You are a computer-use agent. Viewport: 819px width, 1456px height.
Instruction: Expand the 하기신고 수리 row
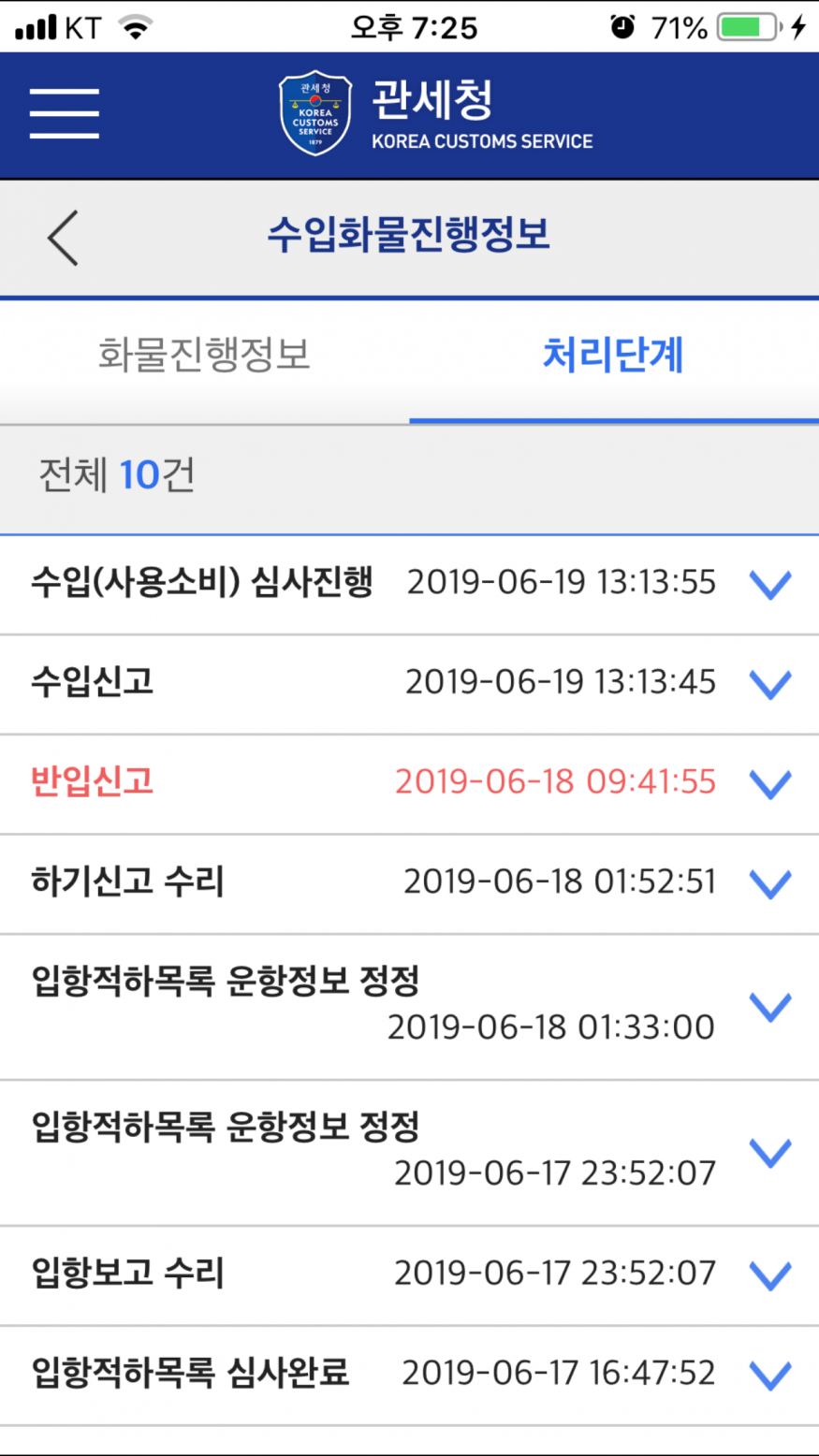point(770,883)
